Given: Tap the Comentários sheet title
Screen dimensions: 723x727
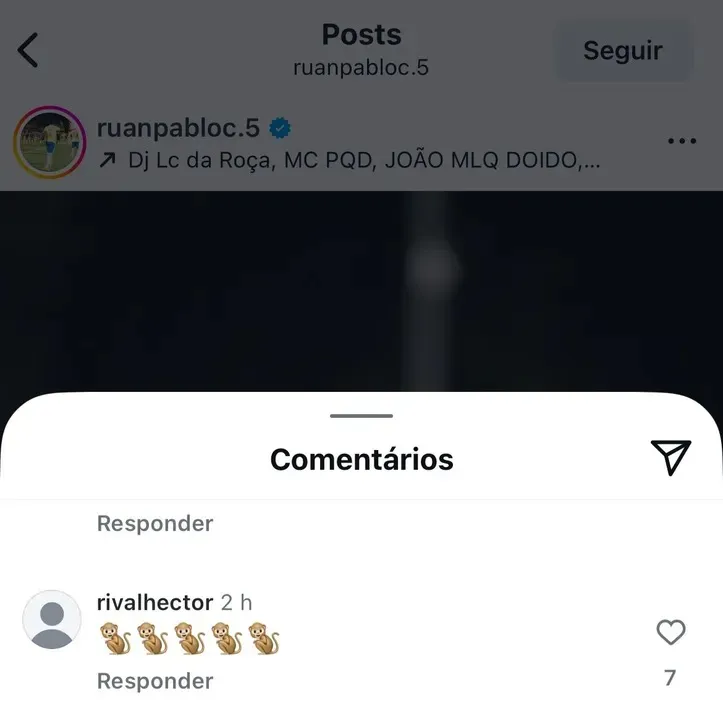Looking at the screenshot, I should click(x=361, y=459).
